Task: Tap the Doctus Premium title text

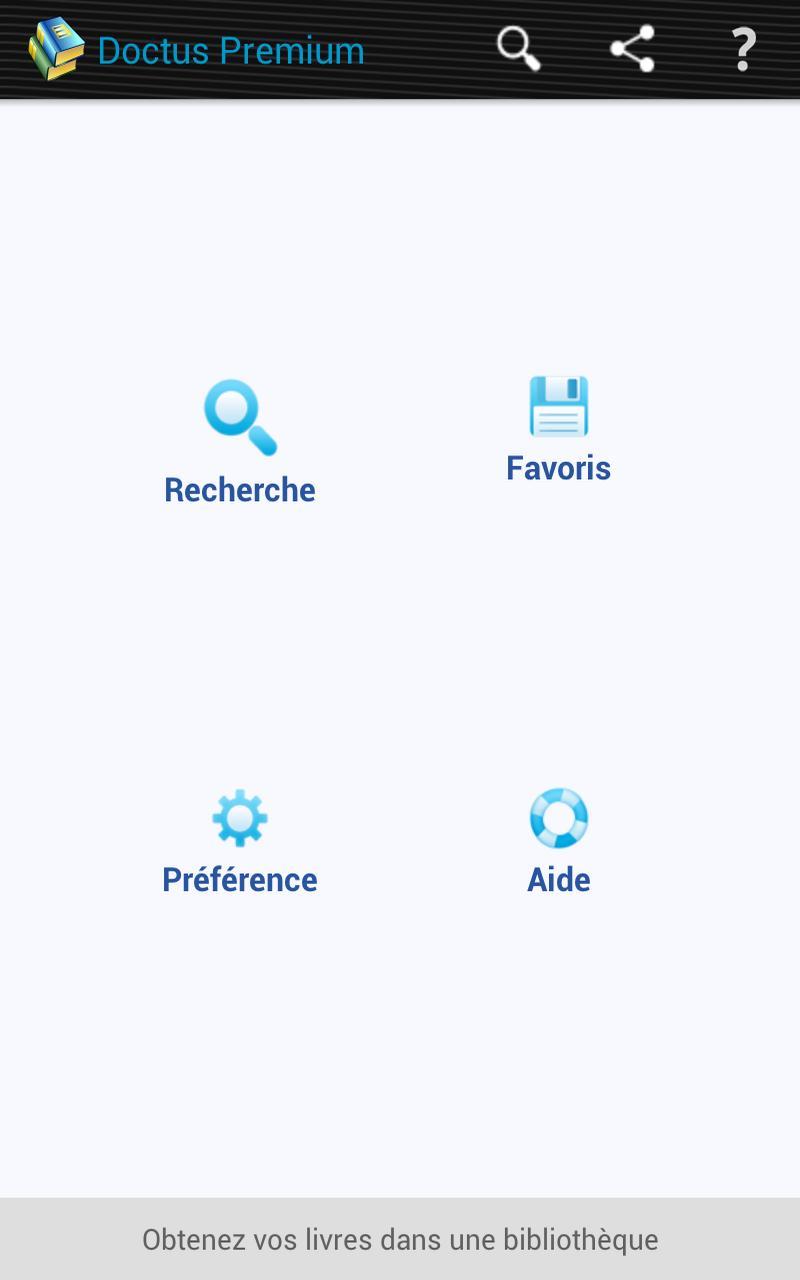Action: point(231,49)
